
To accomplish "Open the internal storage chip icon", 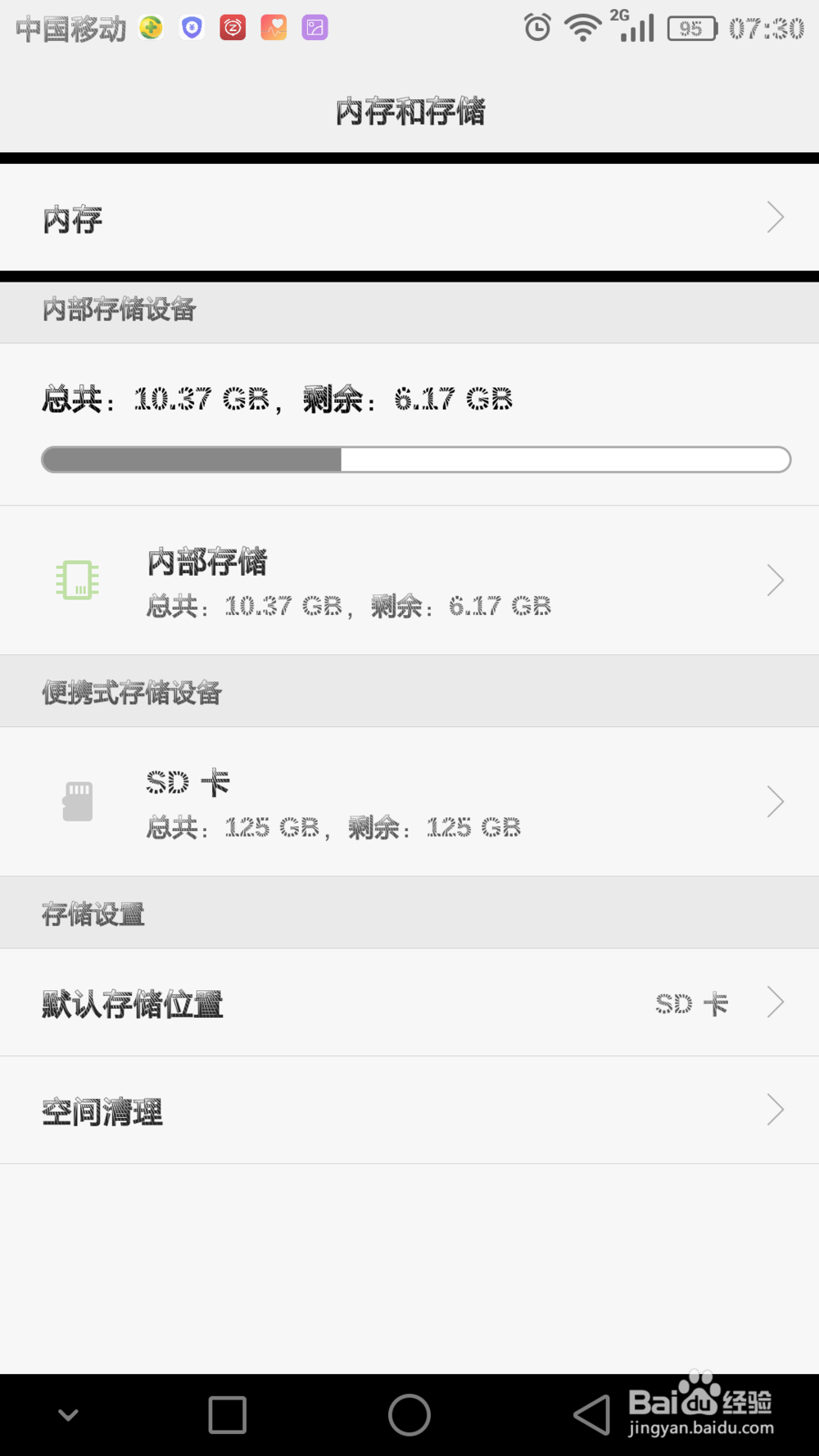I will click(x=76, y=579).
